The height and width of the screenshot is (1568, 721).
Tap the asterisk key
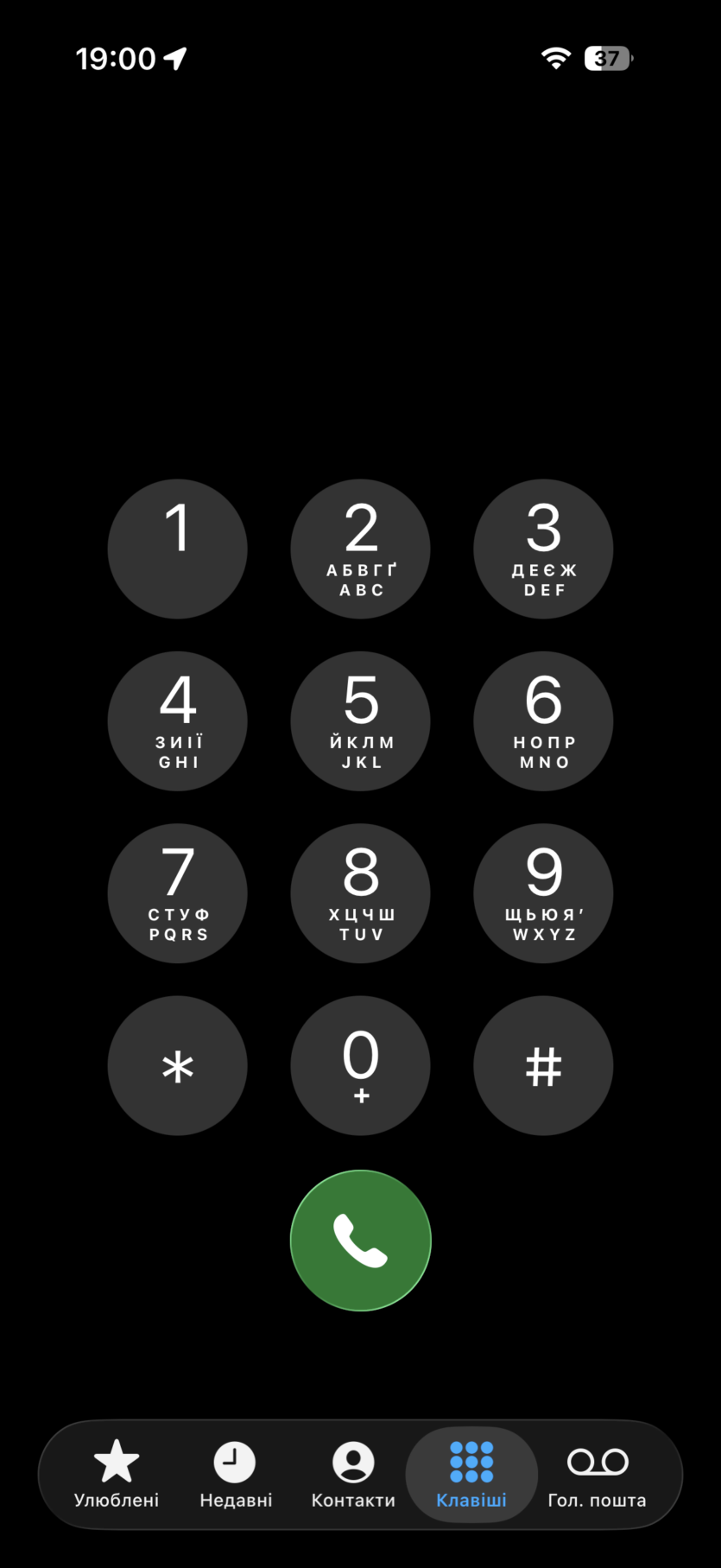(x=177, y=1065)
